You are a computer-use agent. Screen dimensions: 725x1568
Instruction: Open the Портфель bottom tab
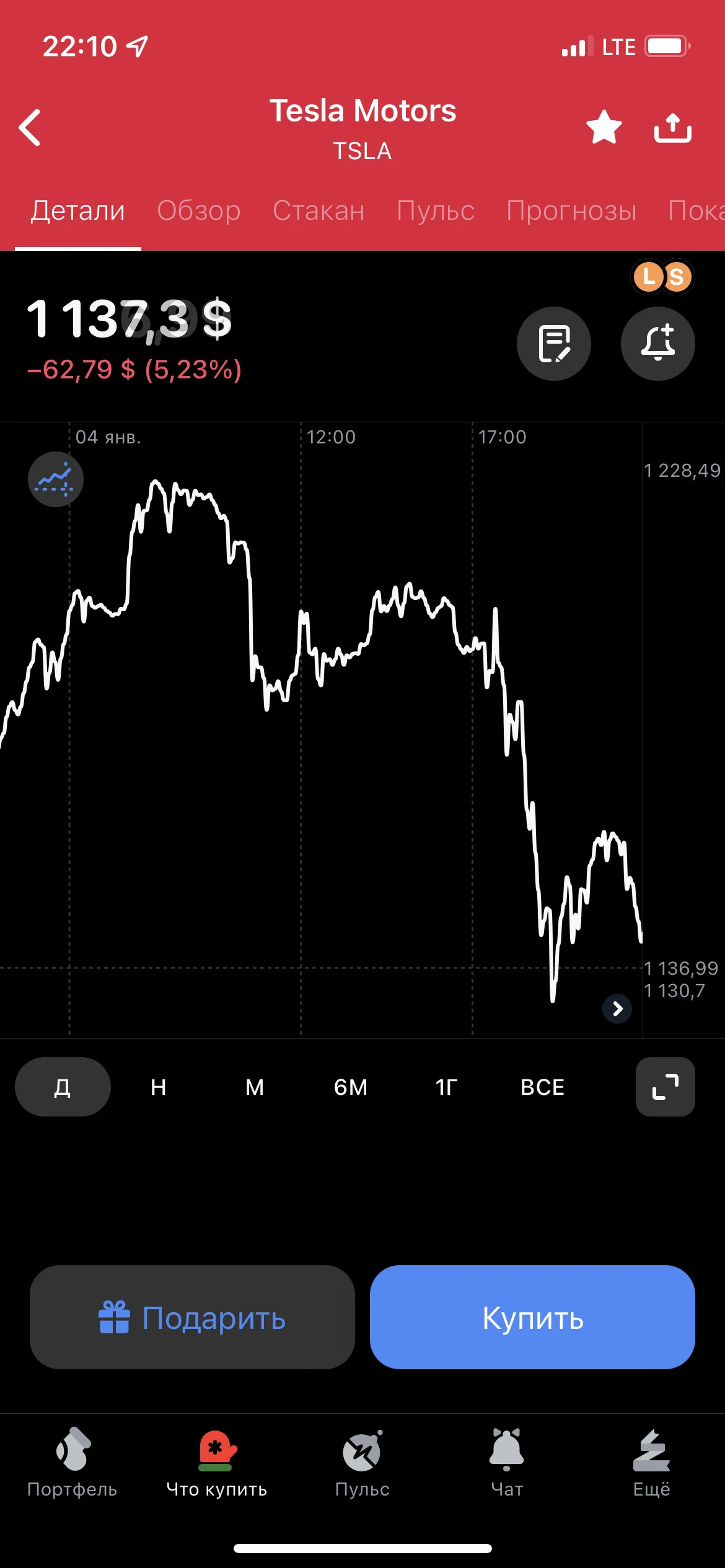pos(72,1462)
